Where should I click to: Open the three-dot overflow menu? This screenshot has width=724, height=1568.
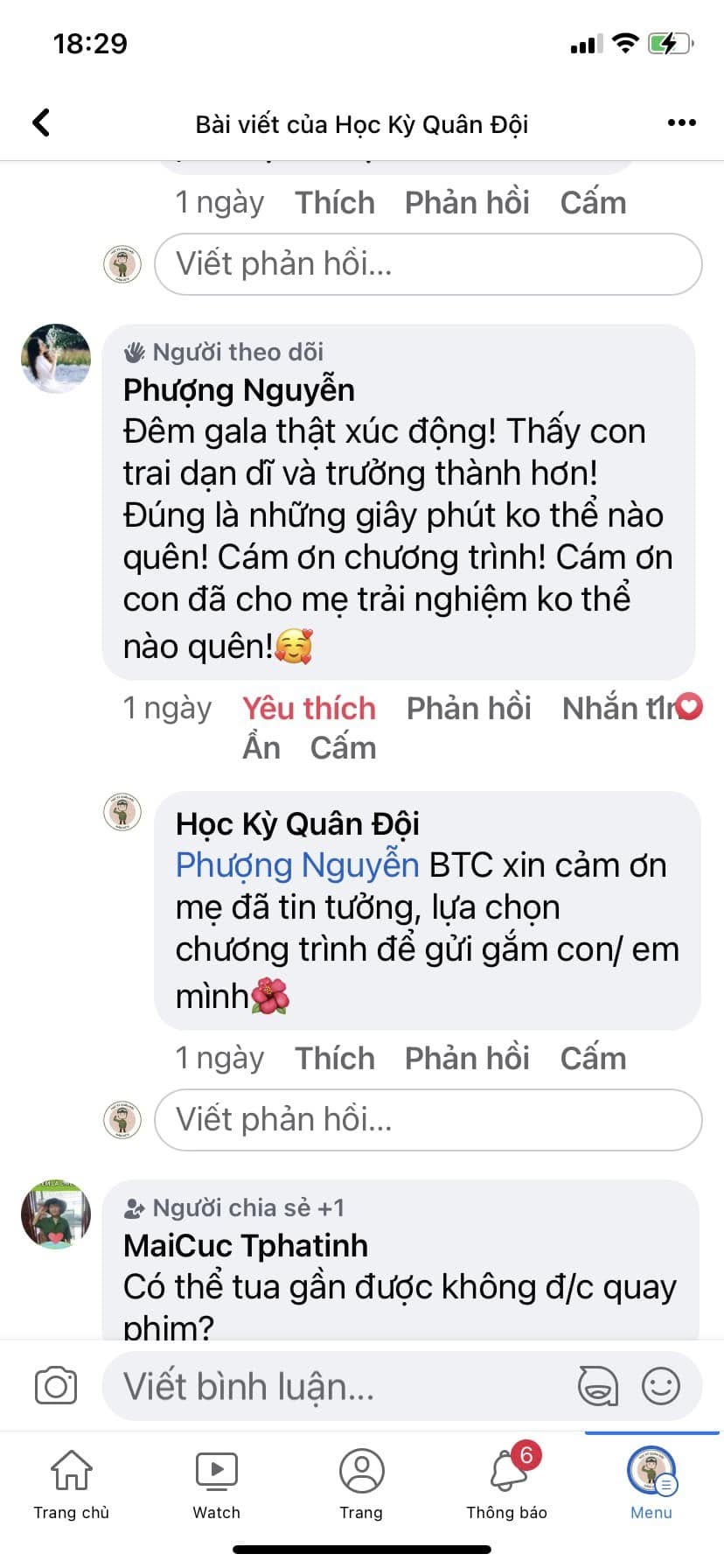coord(681,123)
